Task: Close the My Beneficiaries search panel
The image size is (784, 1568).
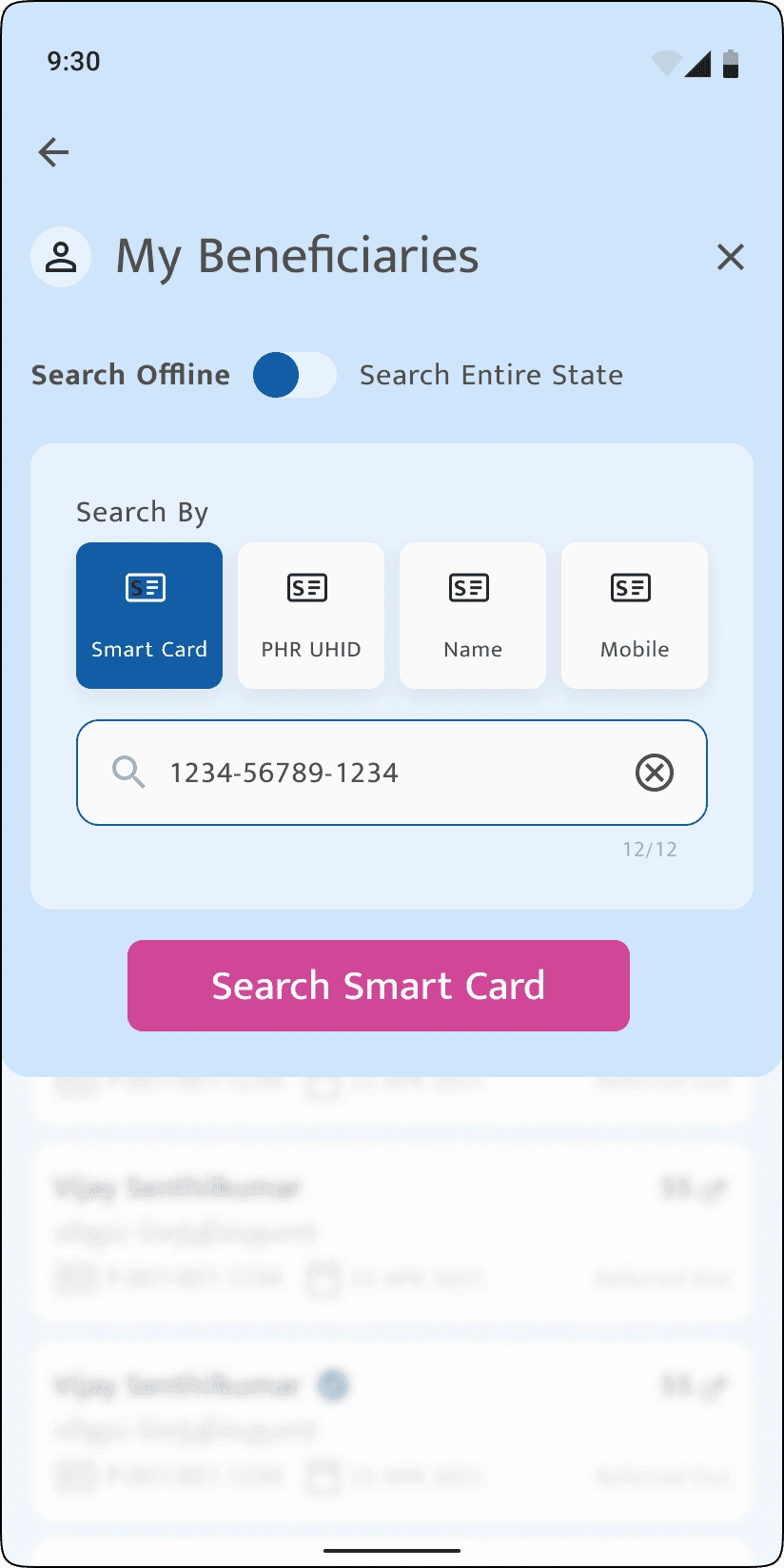Action: [730, 257]
